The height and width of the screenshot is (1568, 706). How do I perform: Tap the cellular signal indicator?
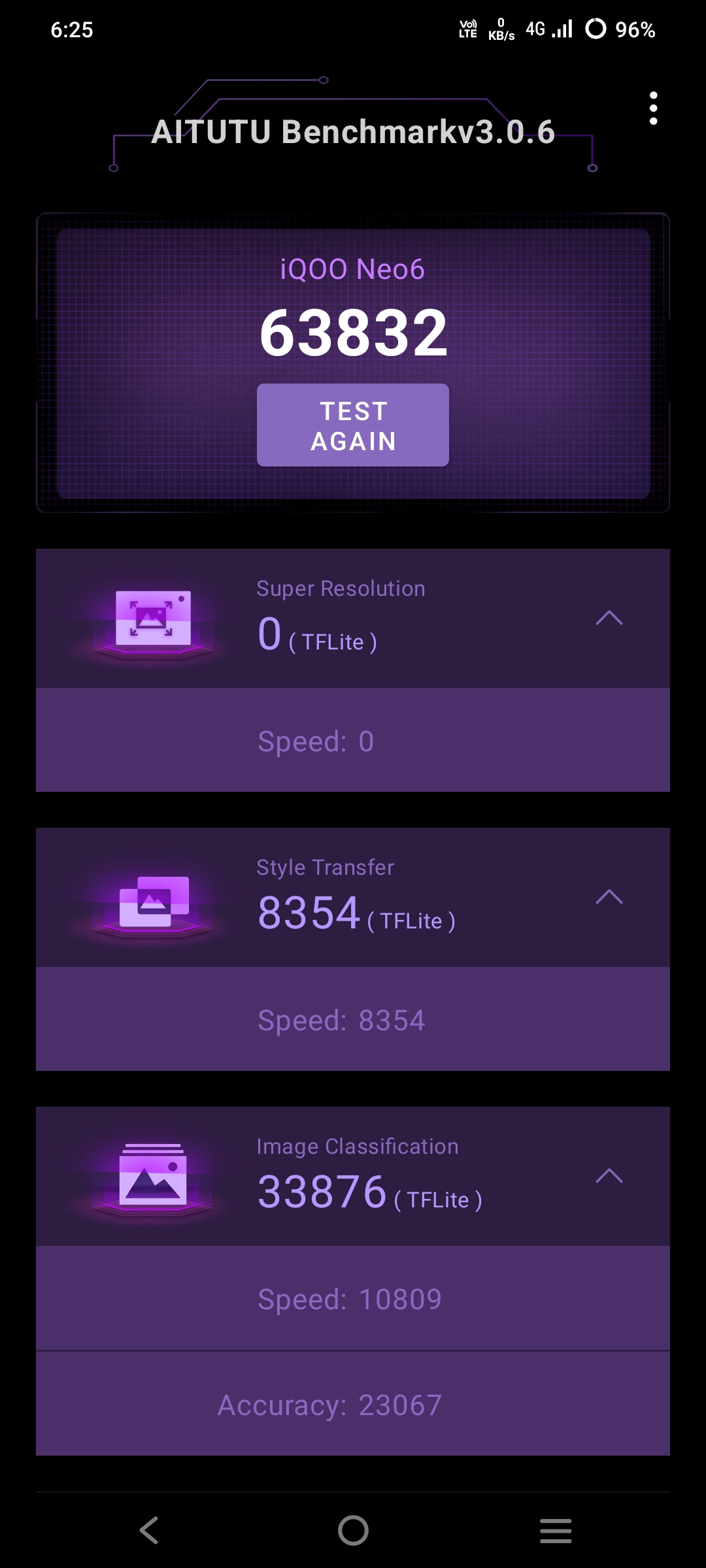(x=563, y=29)
